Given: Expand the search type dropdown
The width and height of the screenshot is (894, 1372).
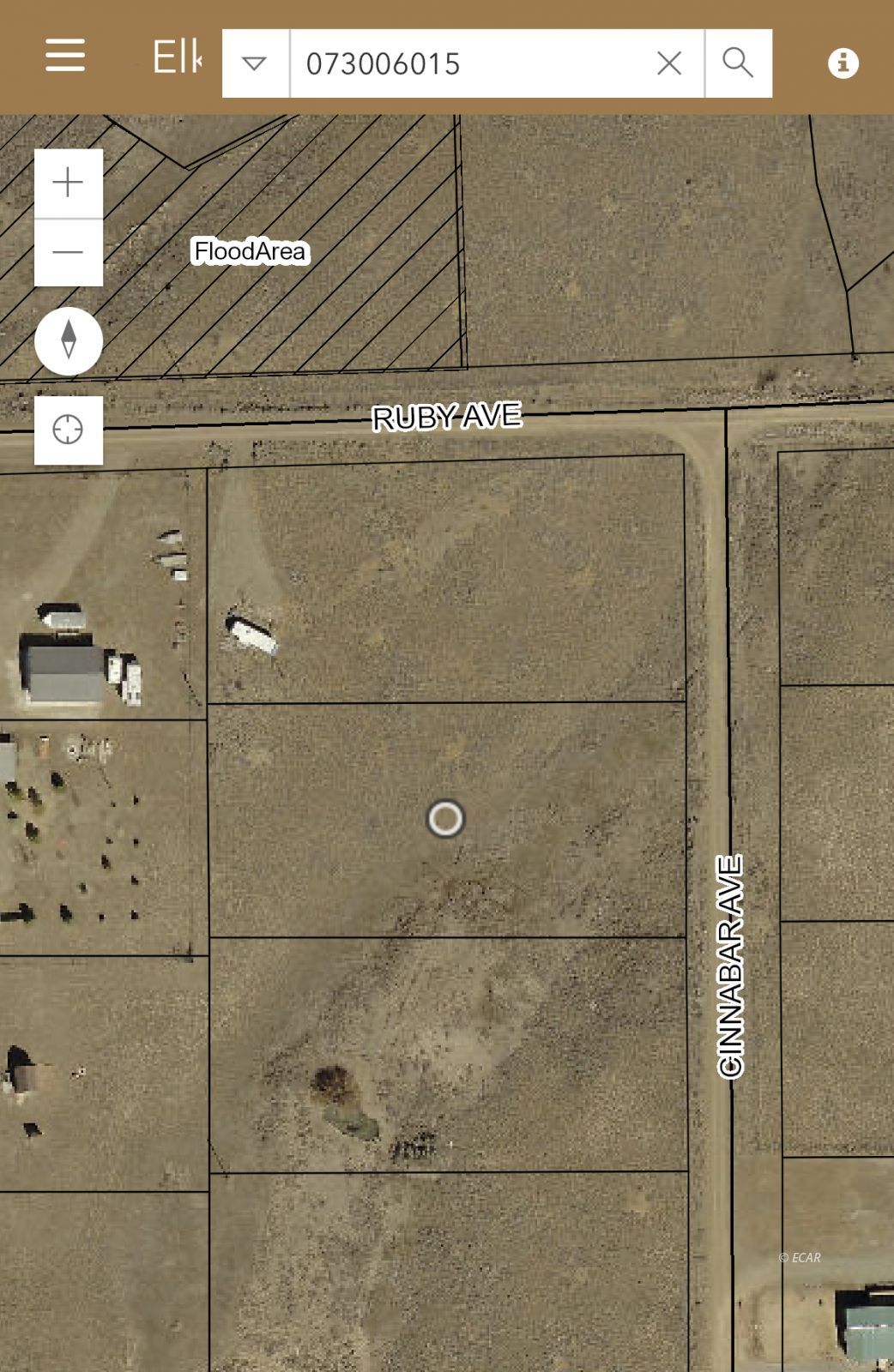Looking at the screenshot, I should 255,63.
